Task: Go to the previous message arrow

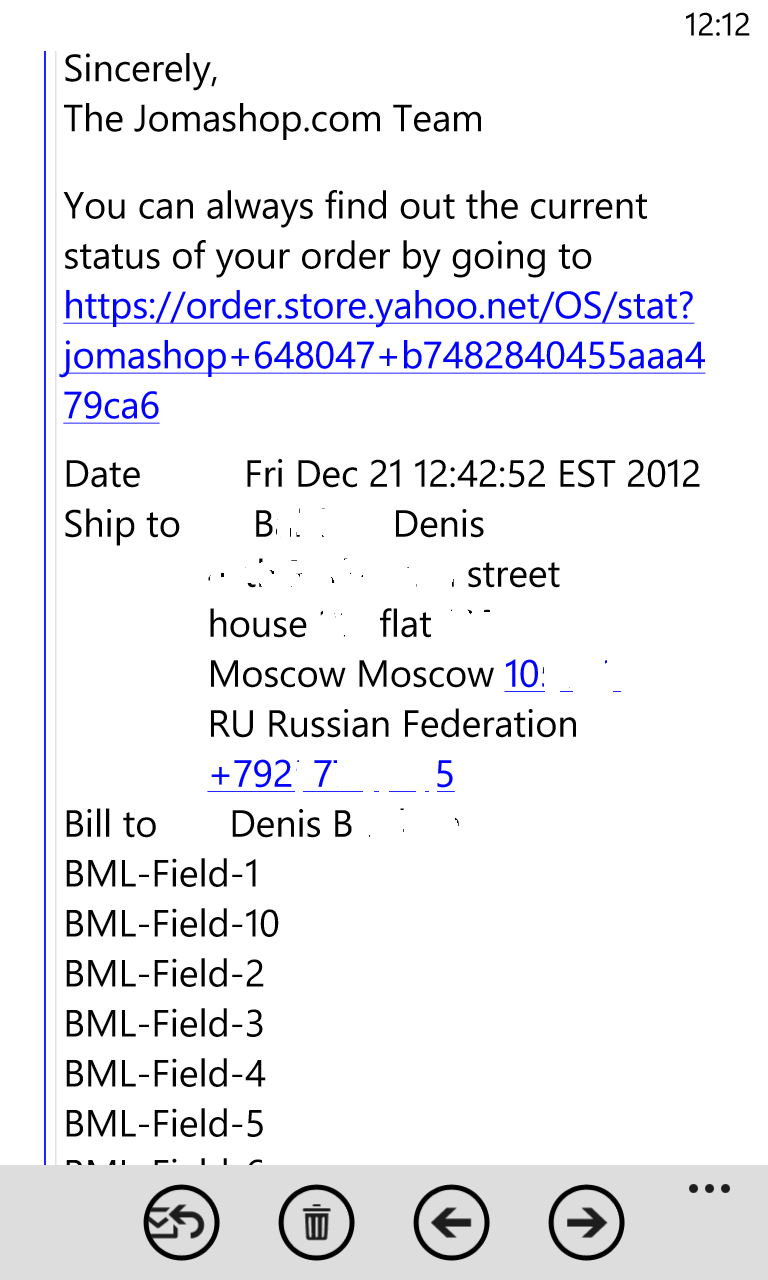Action: coord(451,1222)
